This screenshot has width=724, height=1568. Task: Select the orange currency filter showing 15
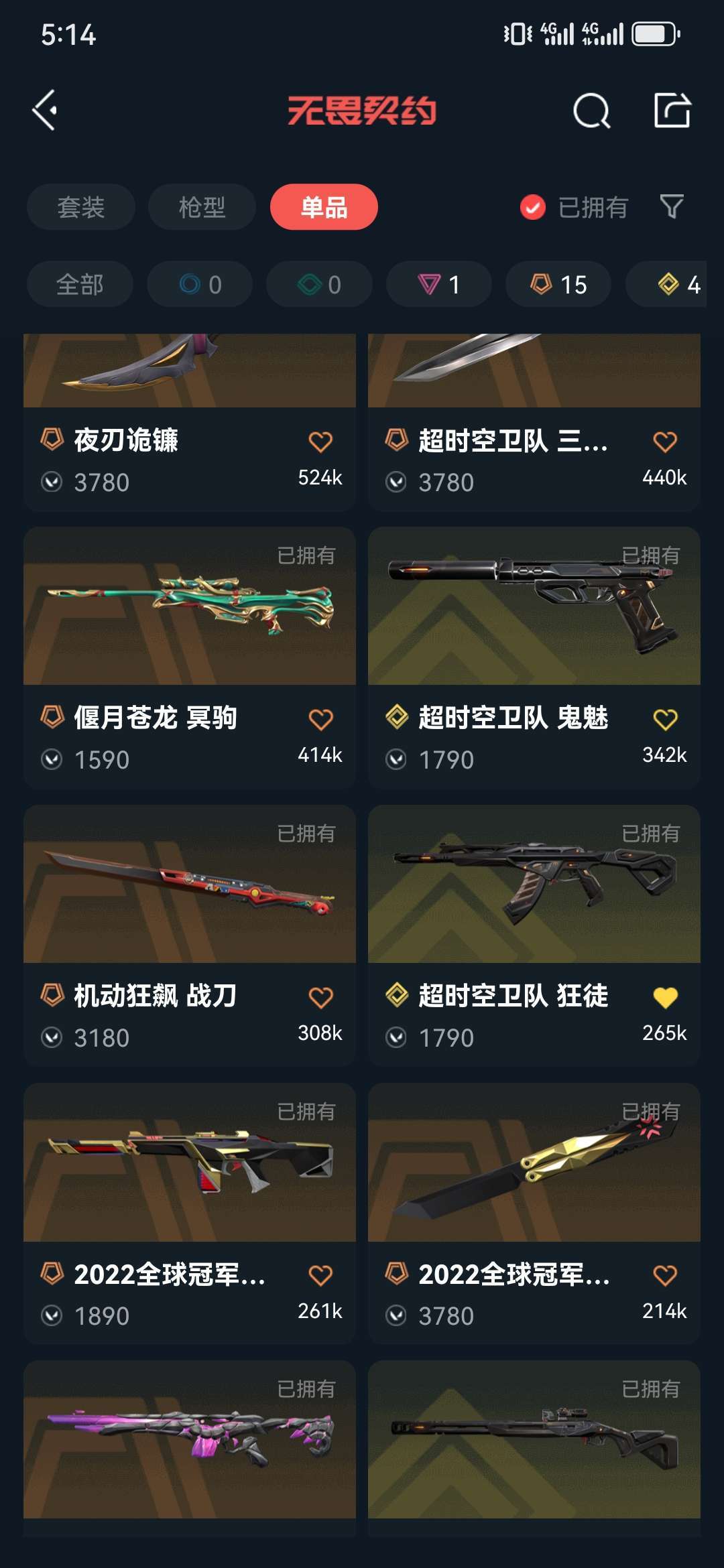pyautogui.click(x=558, y=284)
